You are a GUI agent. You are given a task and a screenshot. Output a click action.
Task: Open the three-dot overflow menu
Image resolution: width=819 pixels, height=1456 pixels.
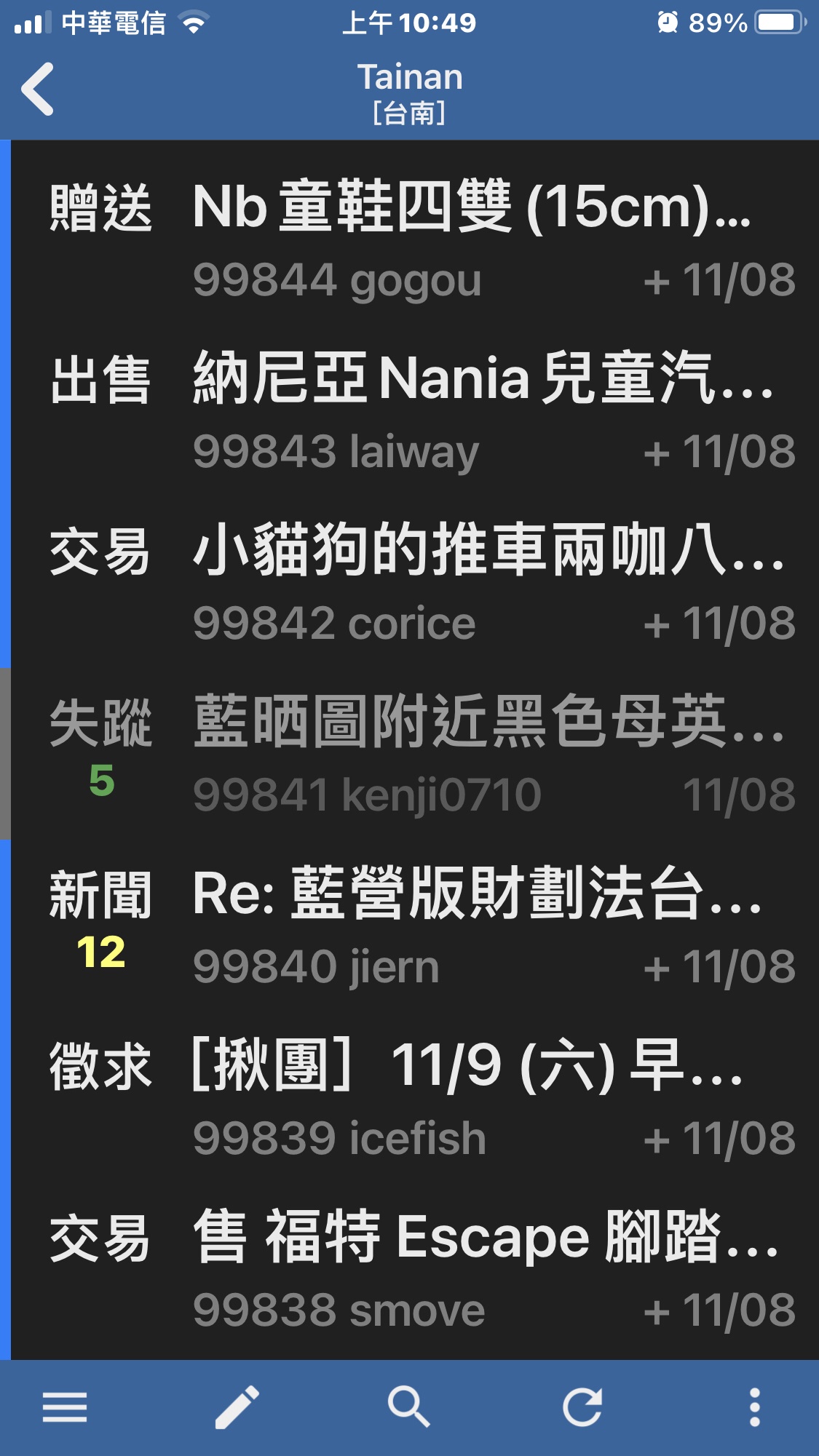[x=754, y=1407]
